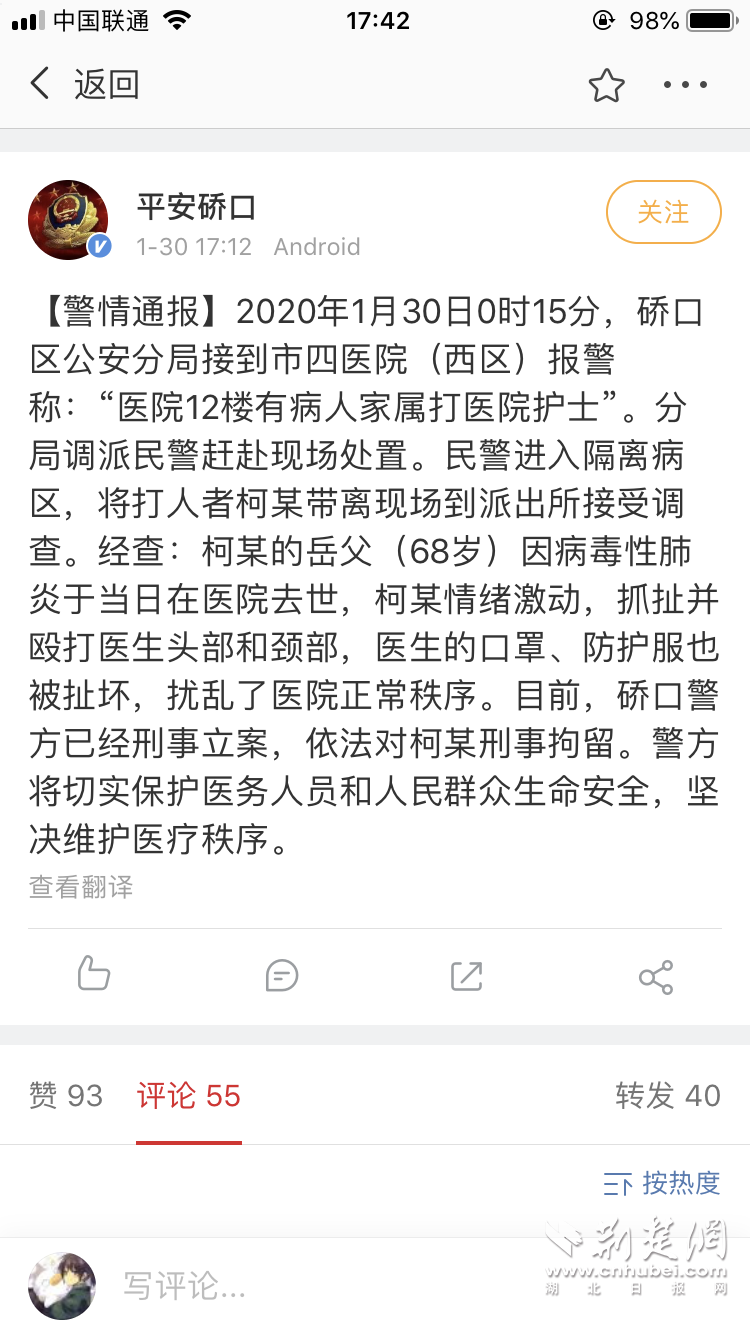Select the 评论 55 tab

[x=189, y=1096]
